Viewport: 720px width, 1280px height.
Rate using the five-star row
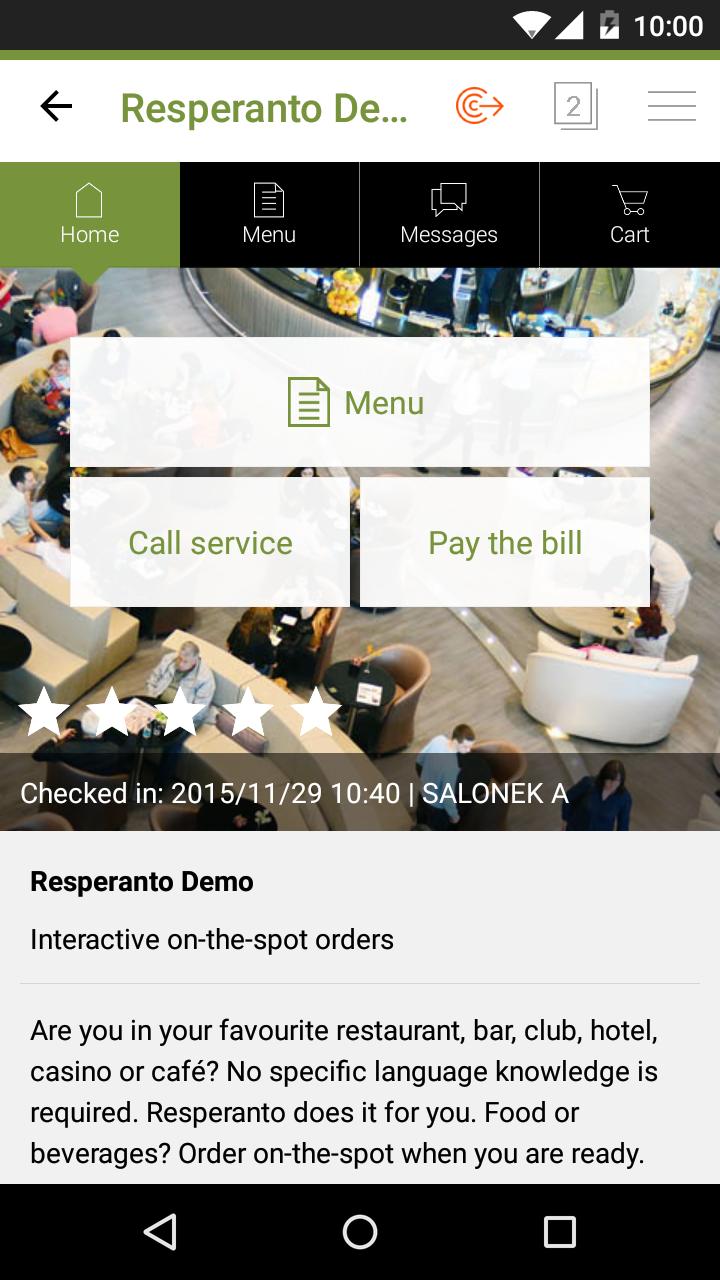click(180, 712)
